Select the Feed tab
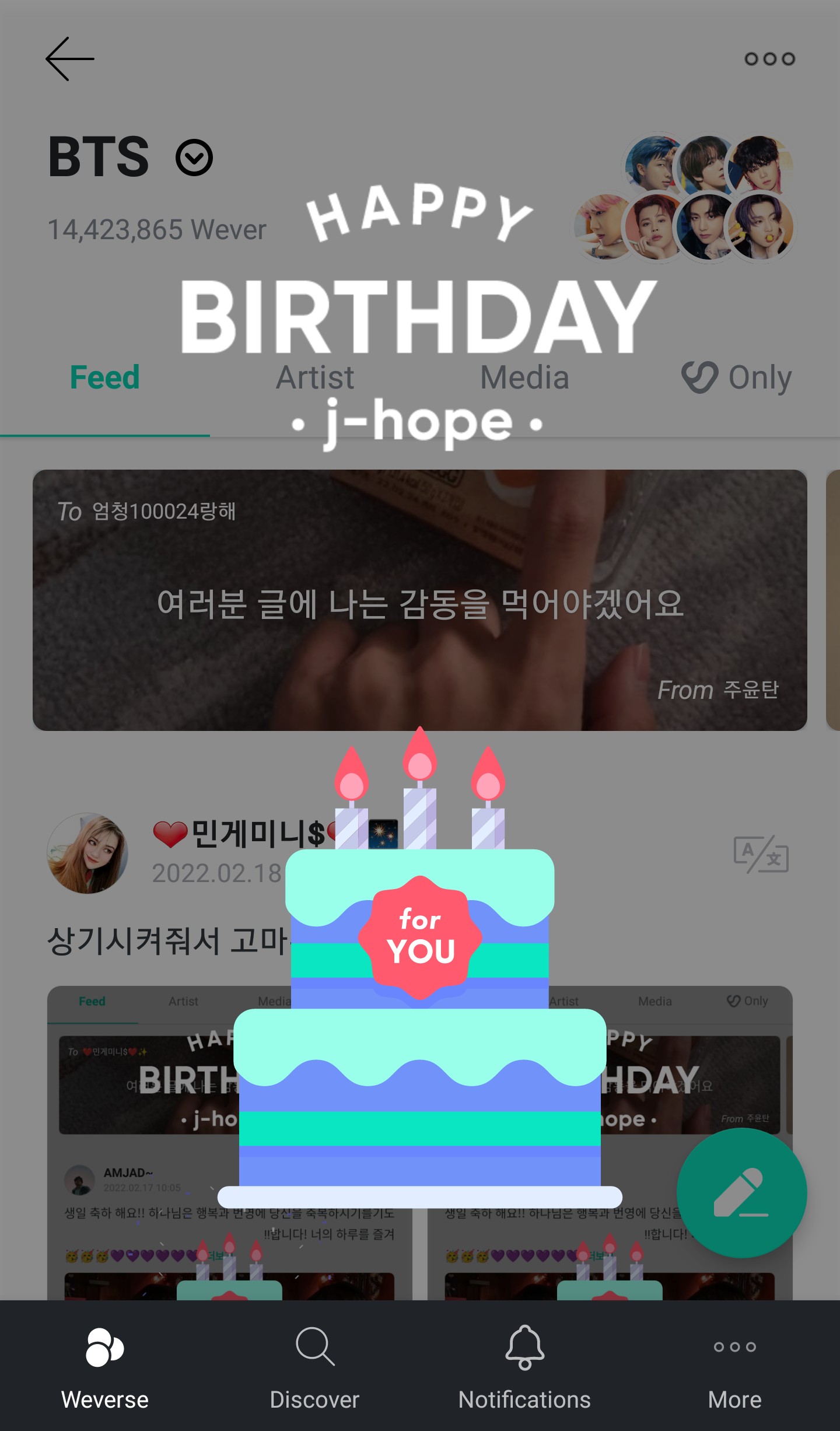Image resolution: width=840 pixels, height=1431 pixels. coord(105,377)
